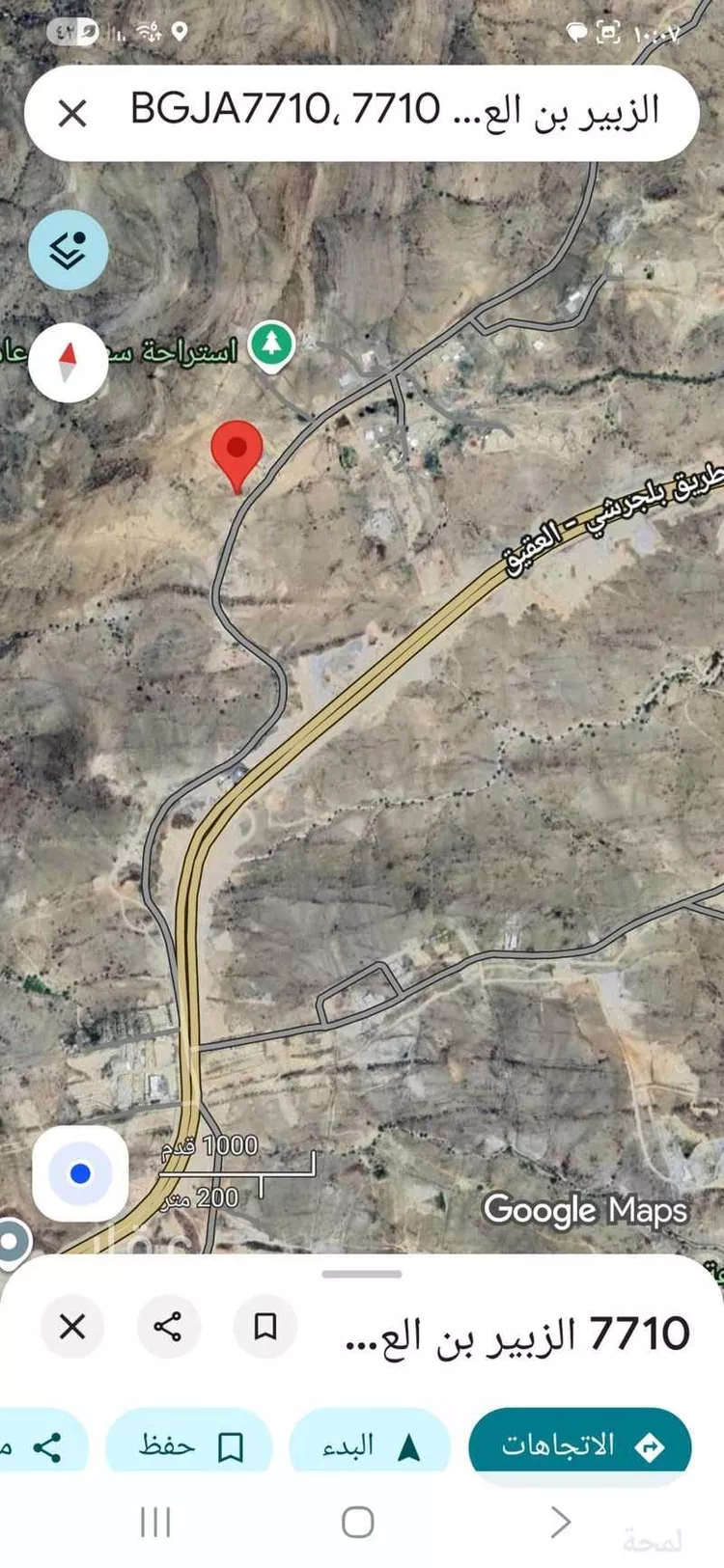This screenshot has height=1568, width=724.
Task: Go to the Android home screen
Action: tap(358, 1523)
